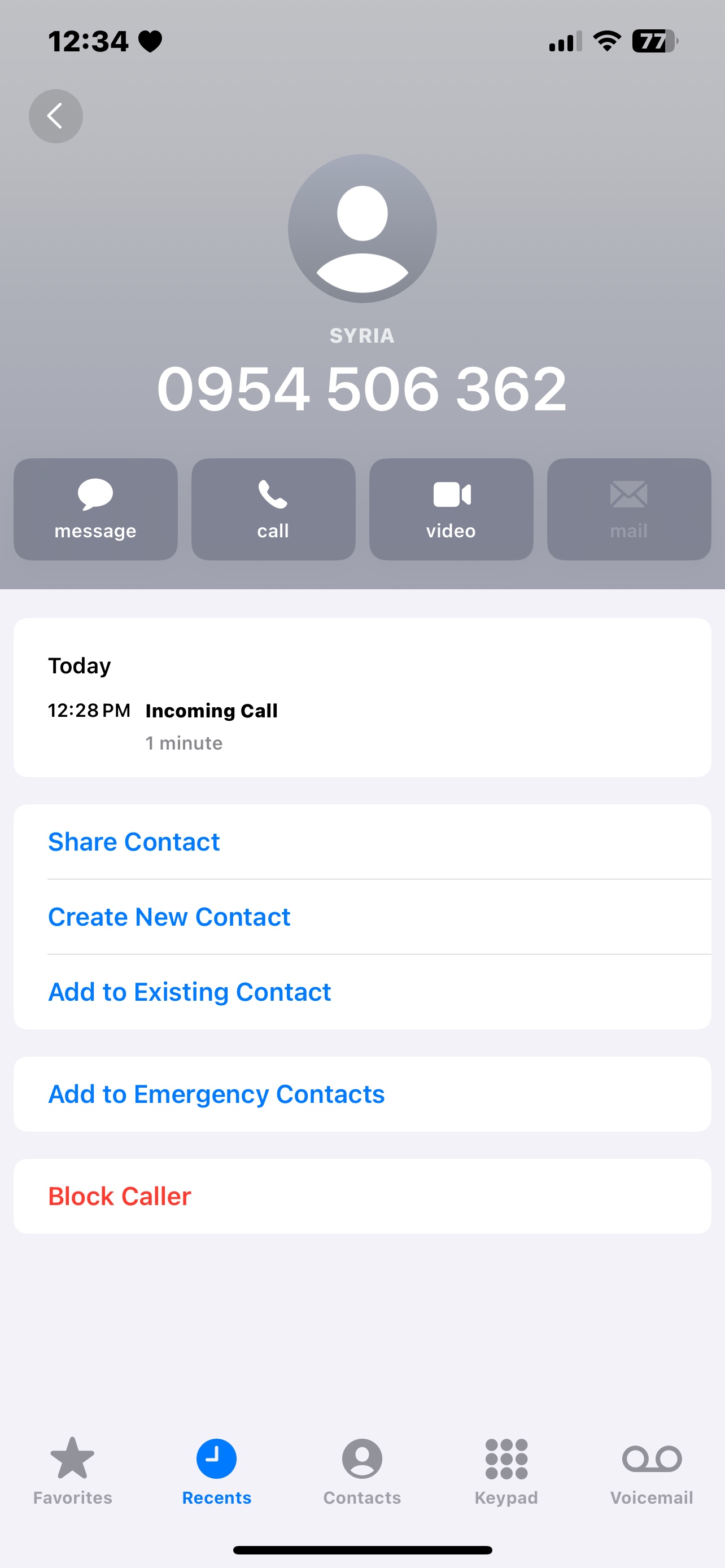The width and height of the screenshot is (725, 1568).
Task: Send a message to 0954 506 362
Action: pyautogui.click(x=95, y=509)
